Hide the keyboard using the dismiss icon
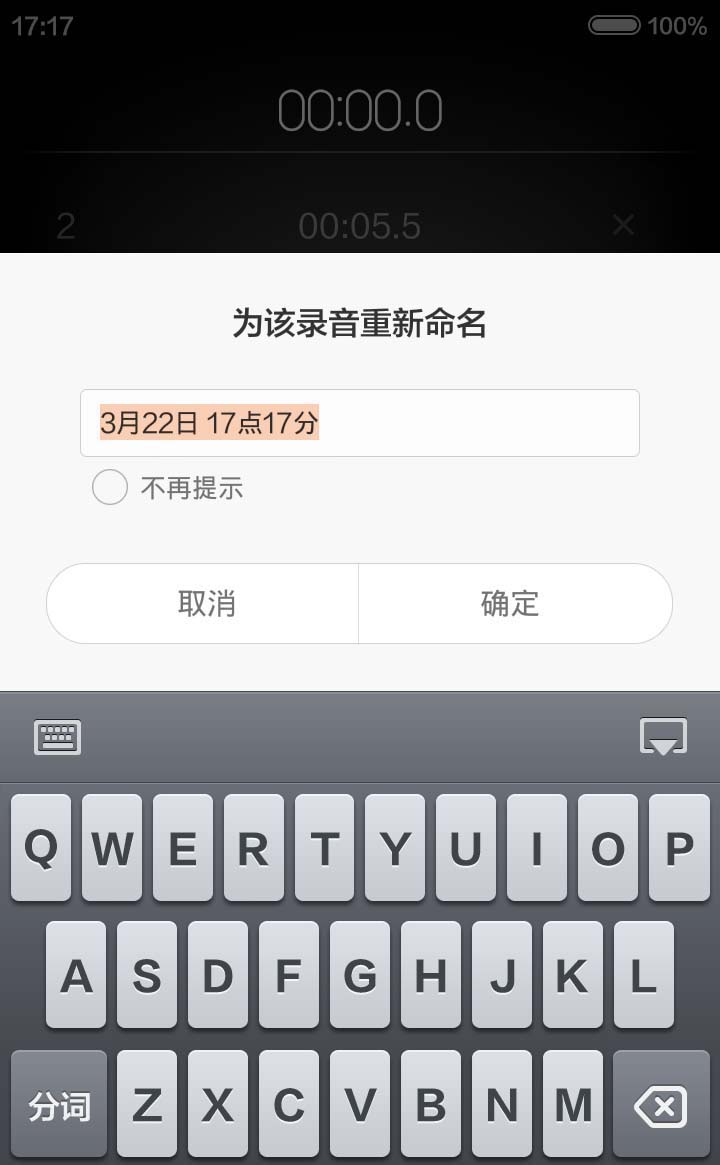This screenshot has height=1165, width=720. tap(663, 737)
